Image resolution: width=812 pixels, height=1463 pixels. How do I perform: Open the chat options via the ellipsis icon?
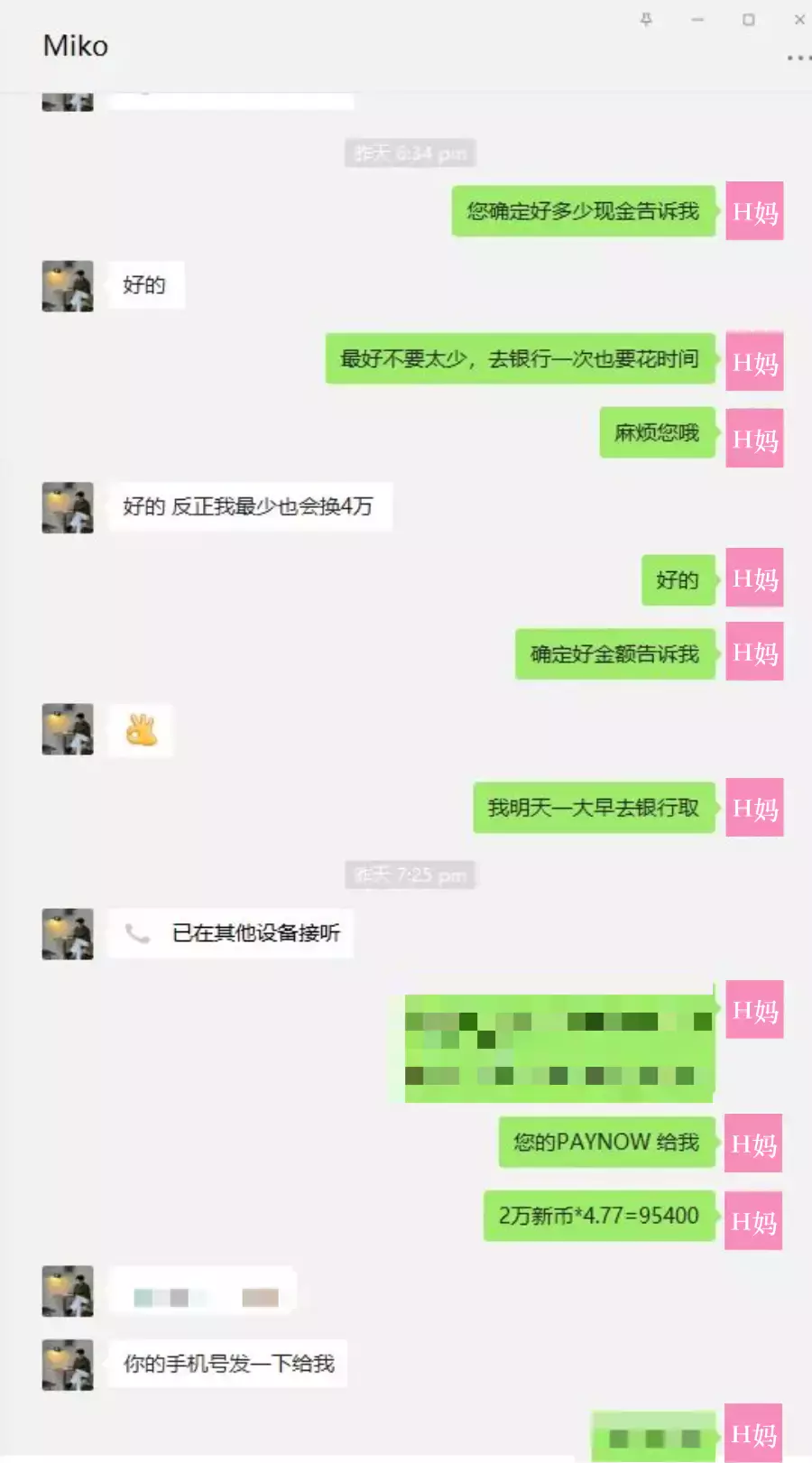(798, 57)
